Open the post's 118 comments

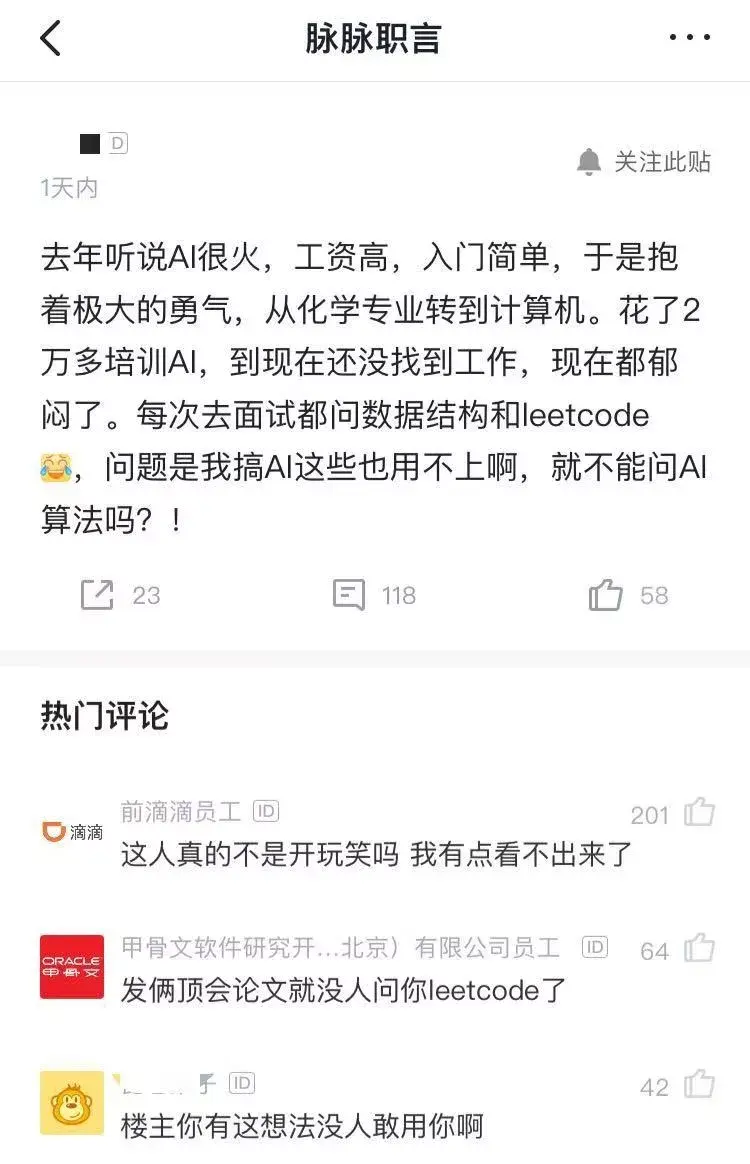tap(349, 595)
